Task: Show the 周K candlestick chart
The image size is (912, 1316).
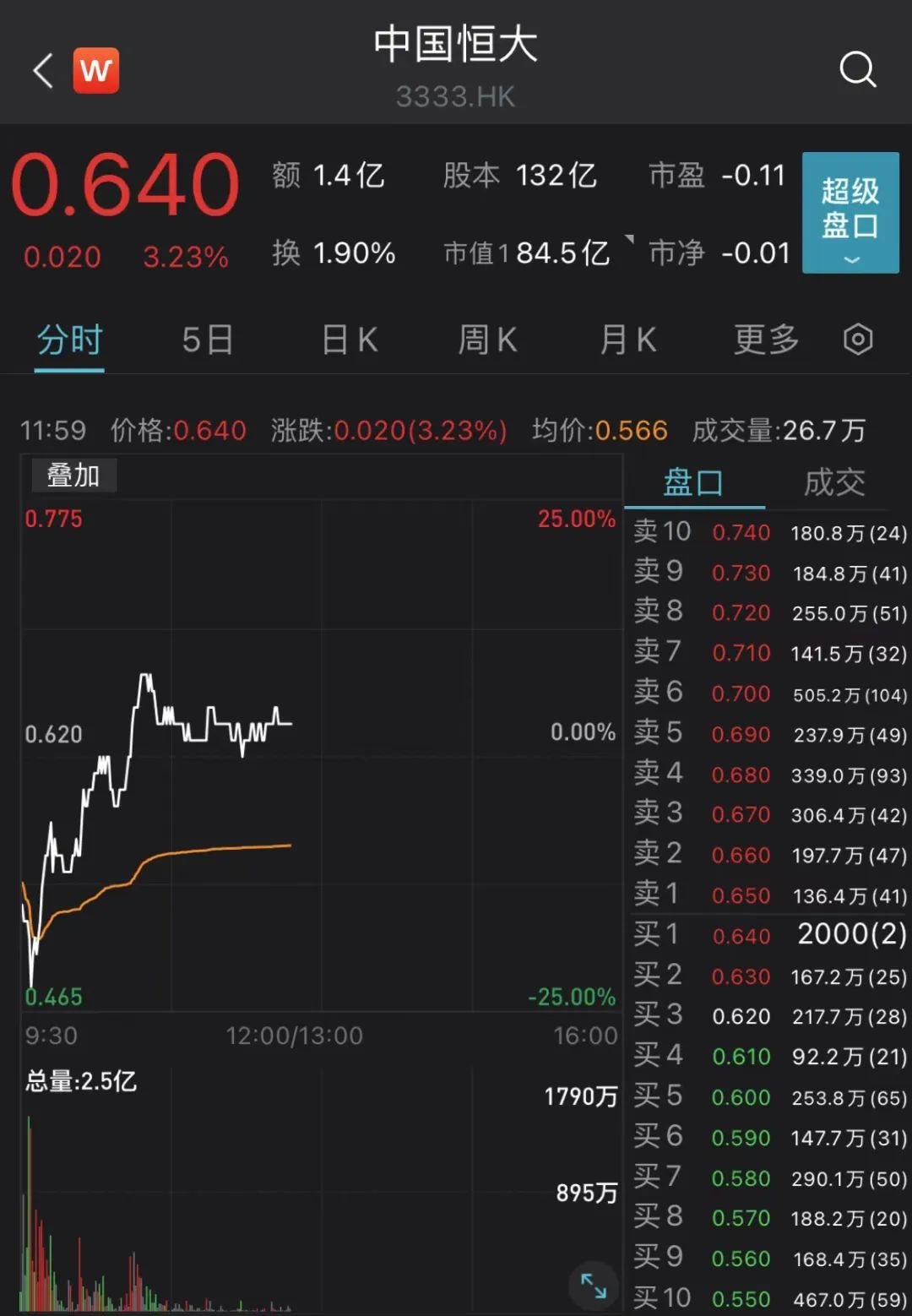Action: point(487,340)
